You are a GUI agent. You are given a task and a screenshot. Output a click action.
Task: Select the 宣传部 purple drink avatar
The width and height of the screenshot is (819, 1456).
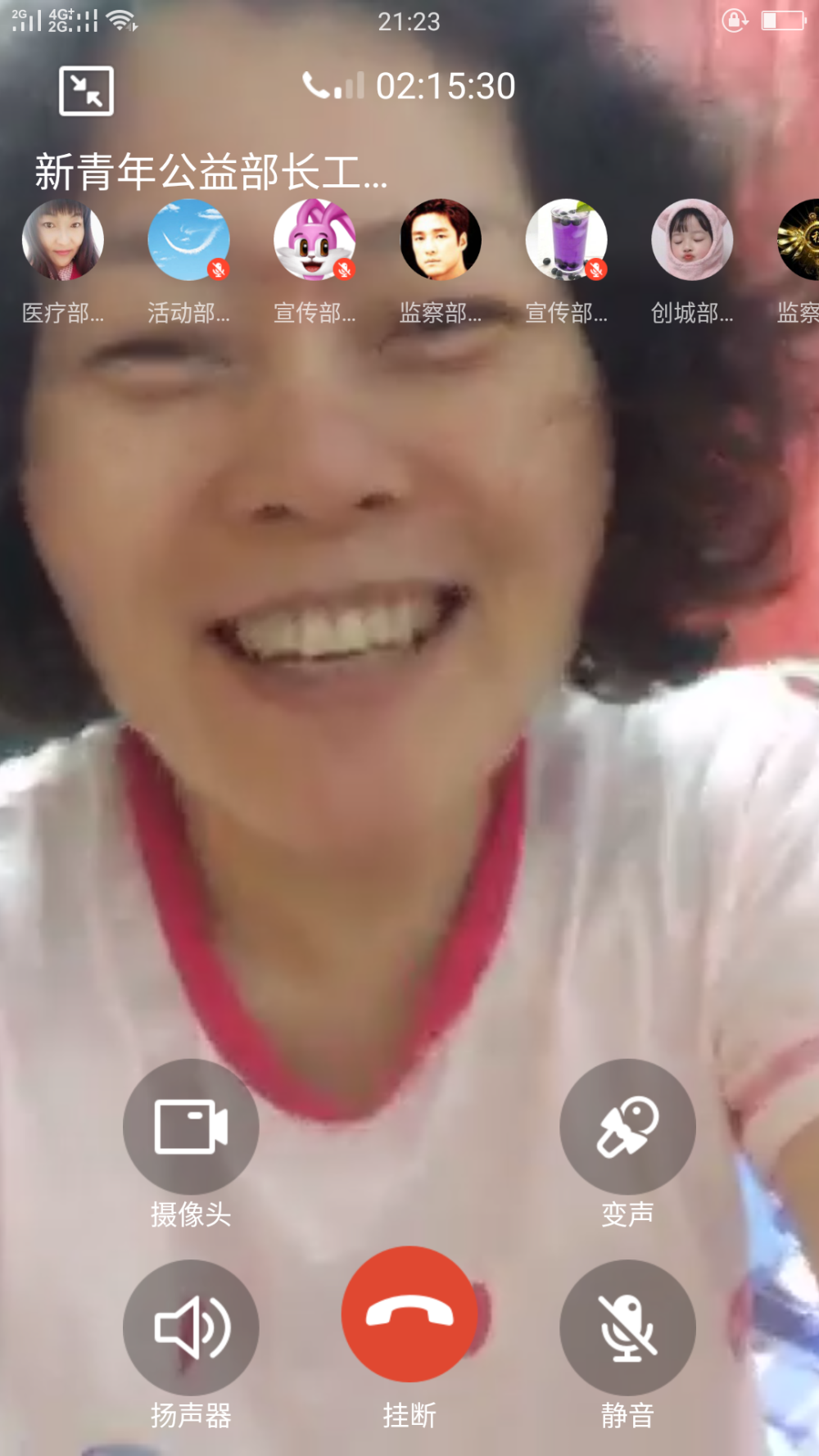[x=567, y=240]
